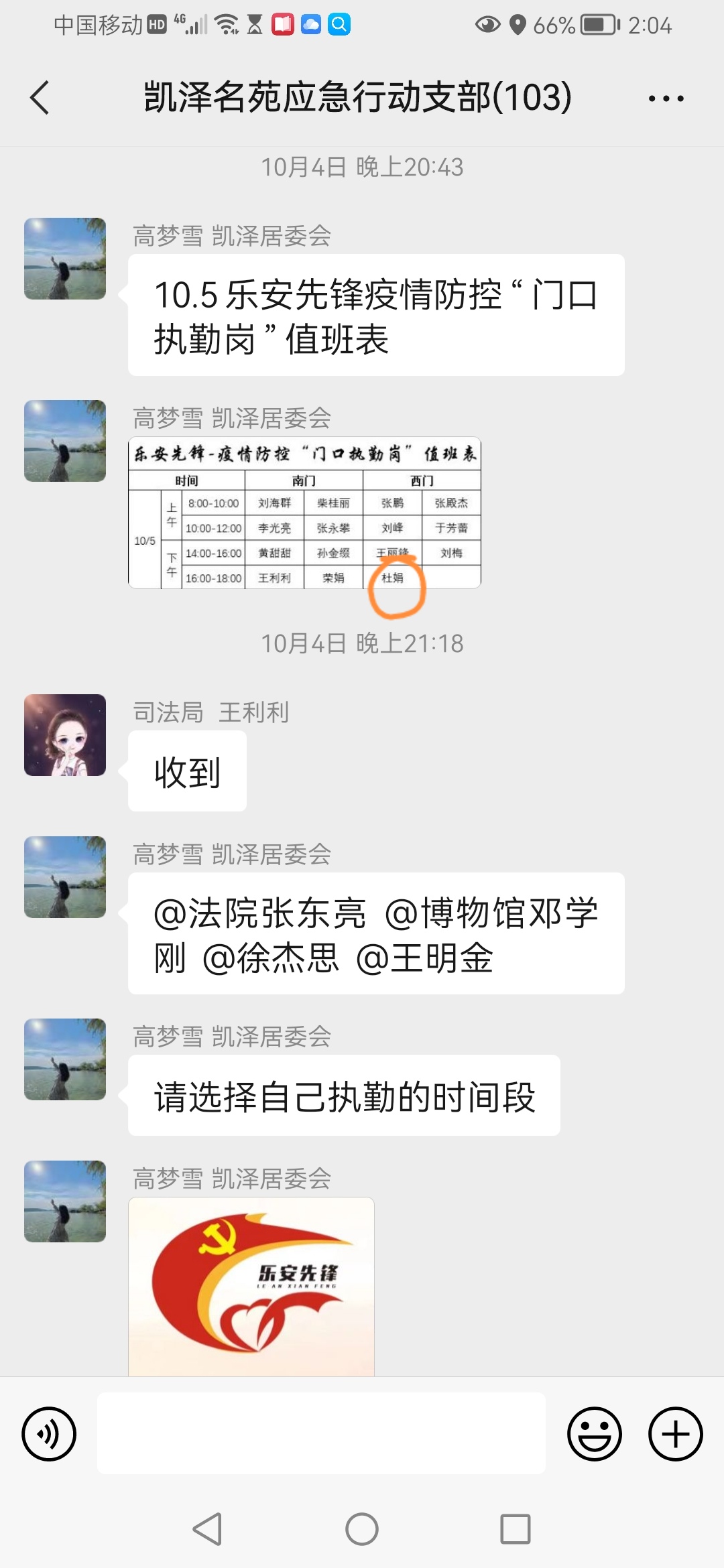Switch to voice message input
724x1568 pixels.
(x=49, y=1434)
